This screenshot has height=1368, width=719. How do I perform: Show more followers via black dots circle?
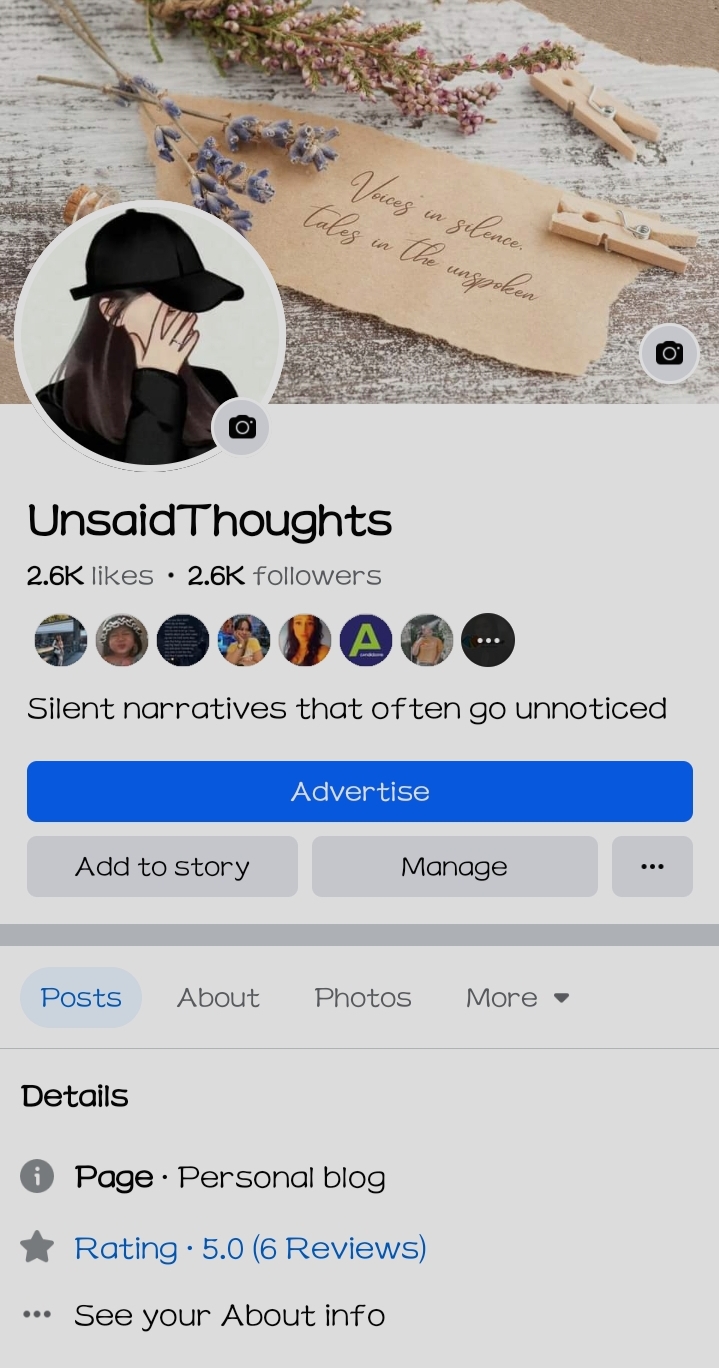click(x=488, y=640)
